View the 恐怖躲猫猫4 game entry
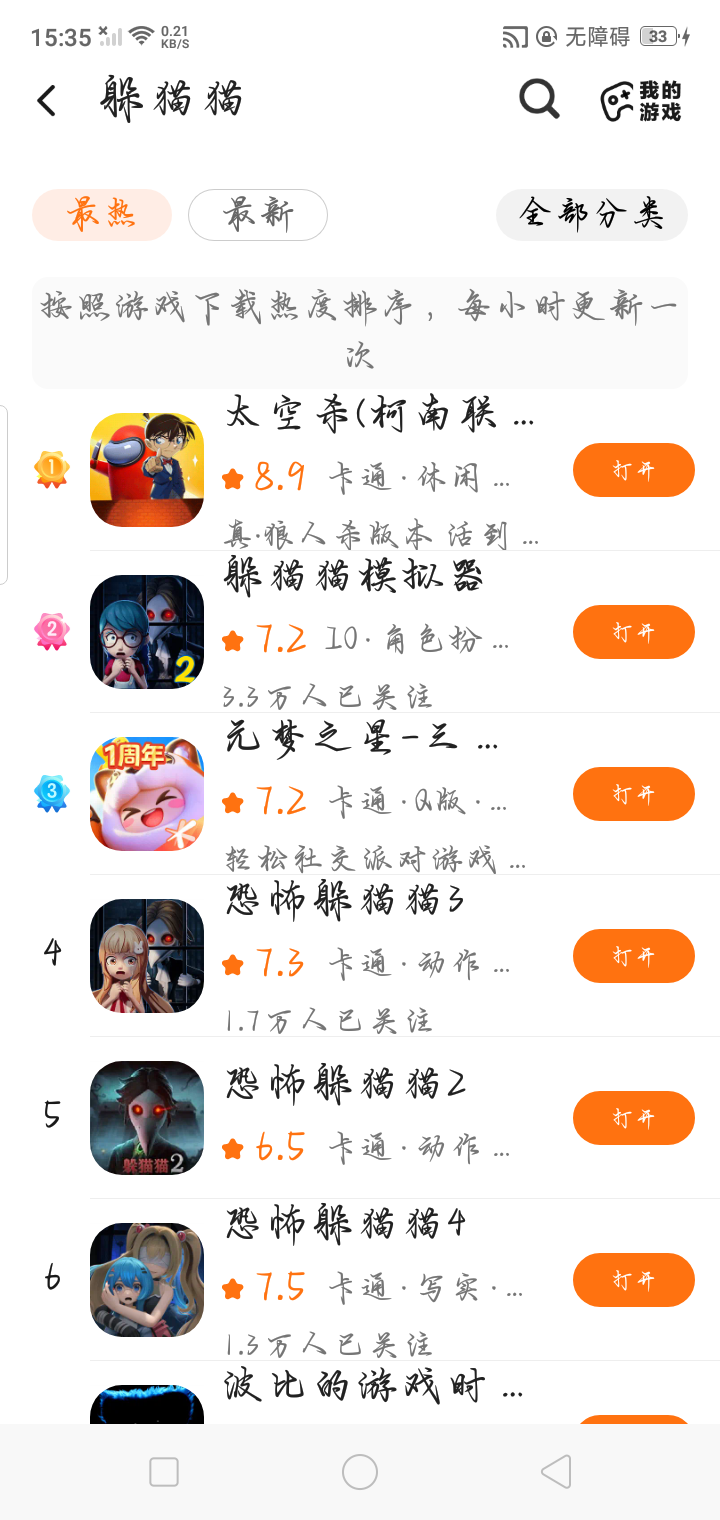 click(x=345, y=1224)
